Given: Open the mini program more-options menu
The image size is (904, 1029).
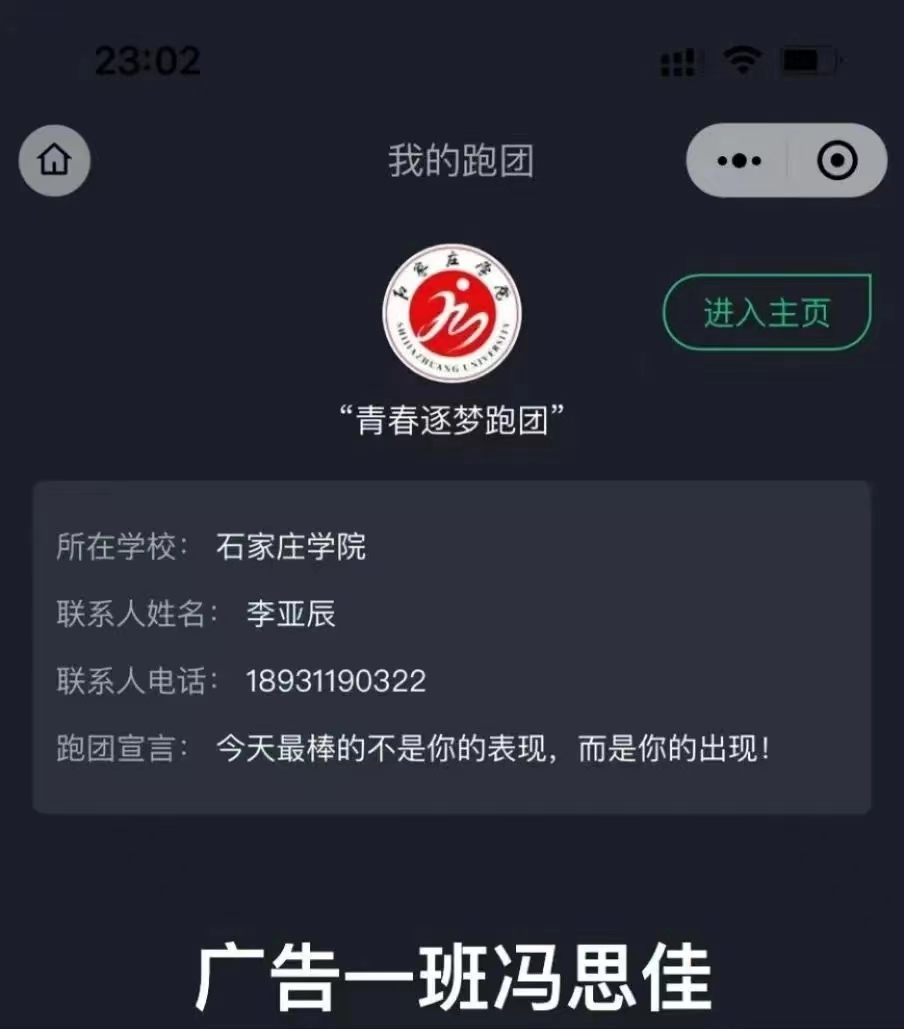Looking at the screenshot, I should pyautogui.click(x=739, y=160).
